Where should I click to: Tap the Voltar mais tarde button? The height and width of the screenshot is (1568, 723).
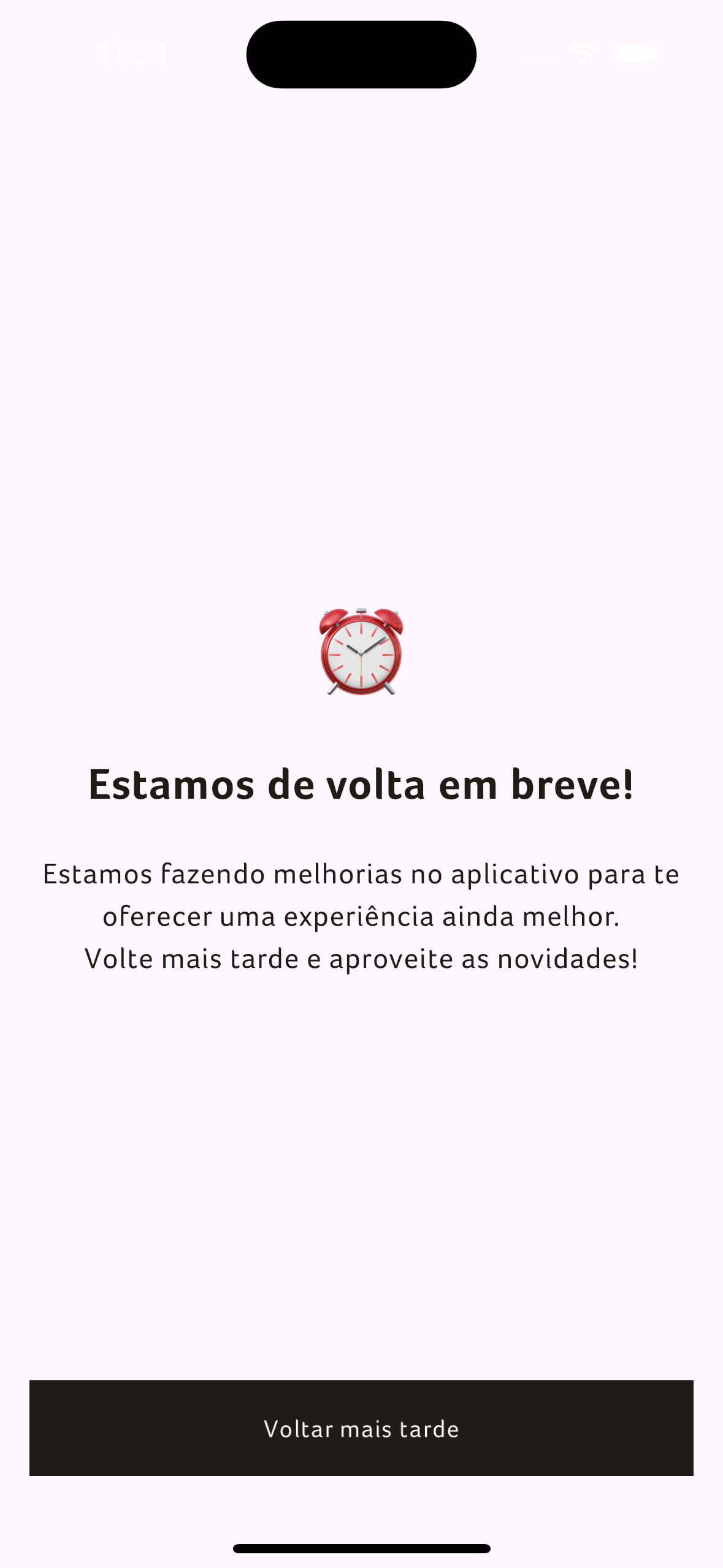pos(361,1428)
